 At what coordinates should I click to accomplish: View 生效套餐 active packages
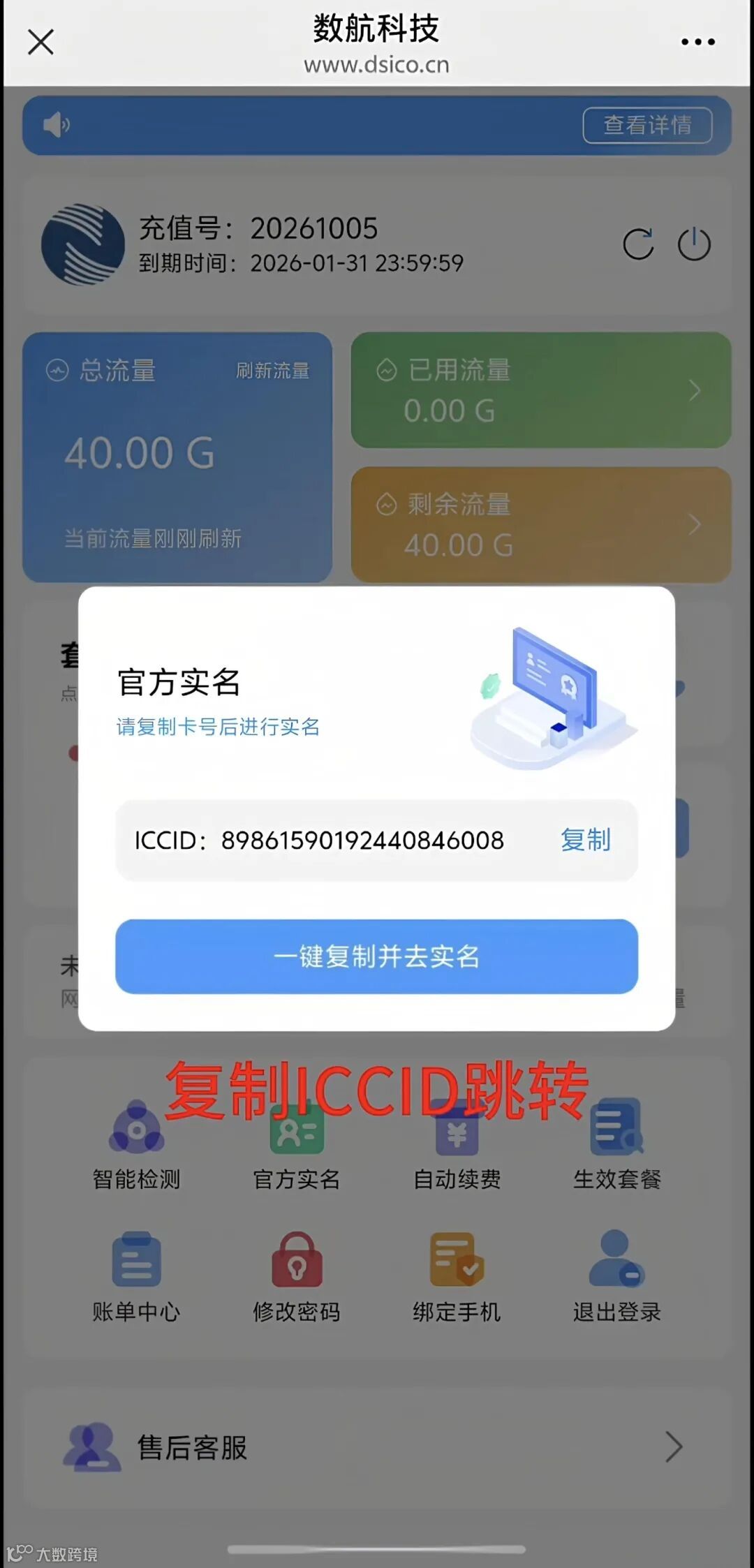(616, 1138)
